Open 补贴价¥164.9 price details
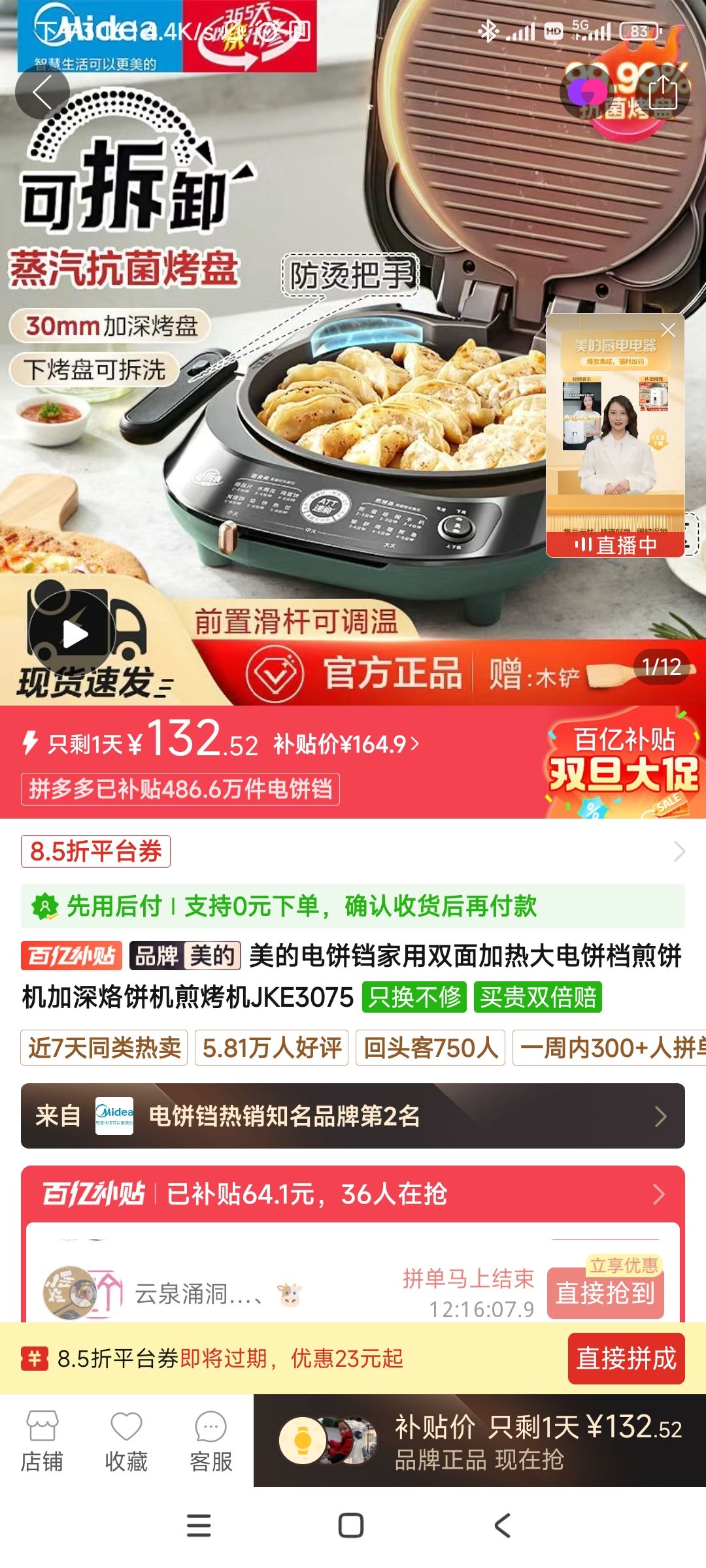 [x=346, y=744]
